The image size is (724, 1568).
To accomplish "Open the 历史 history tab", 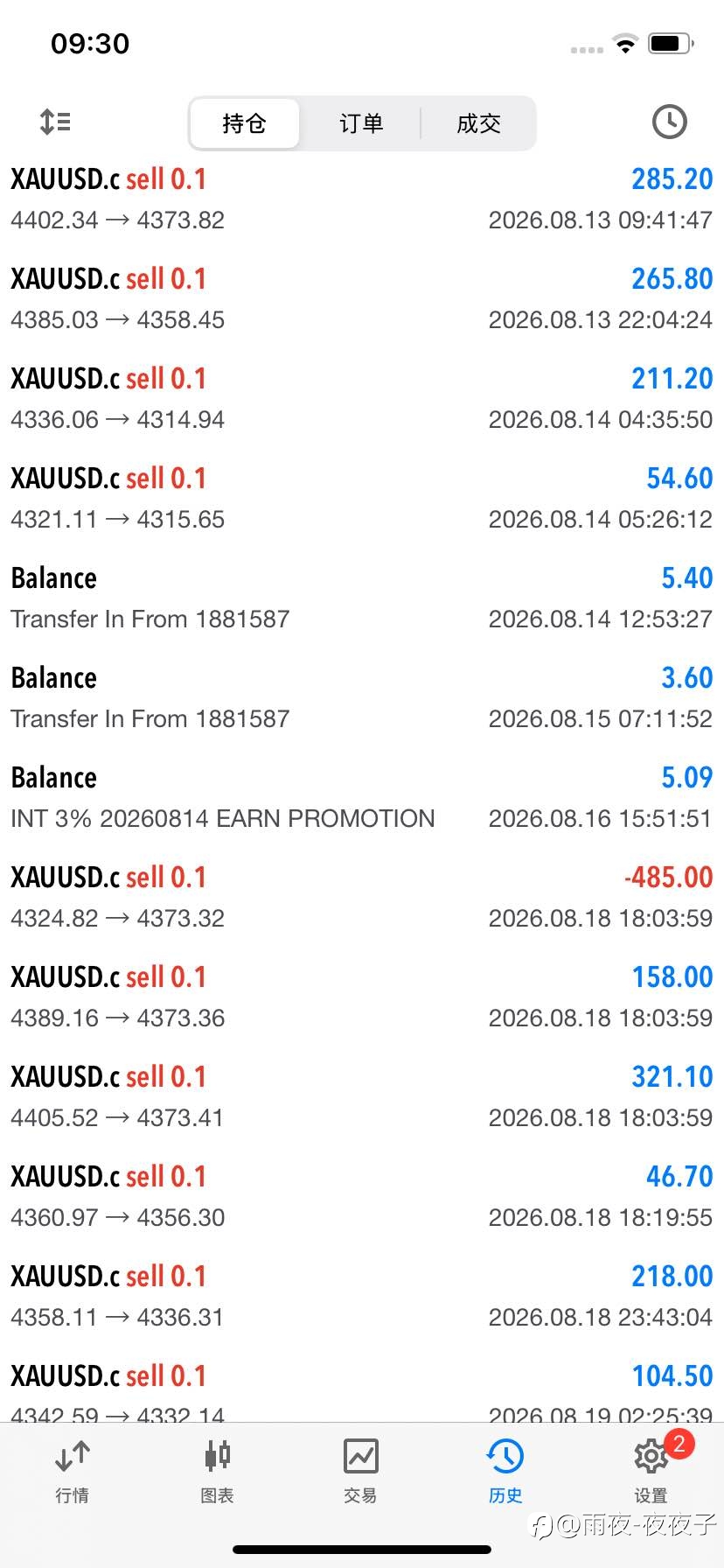I will click(x=505, y=1471).
